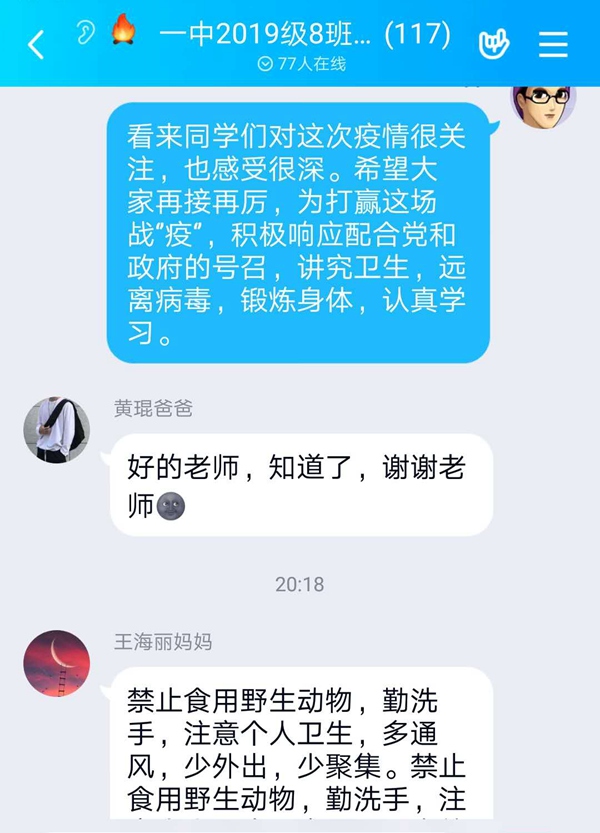Open 王海丽妈妈's profile avatar
Image resolution: width=600 pixels, height=833 pixels.
tap(56, 663)
